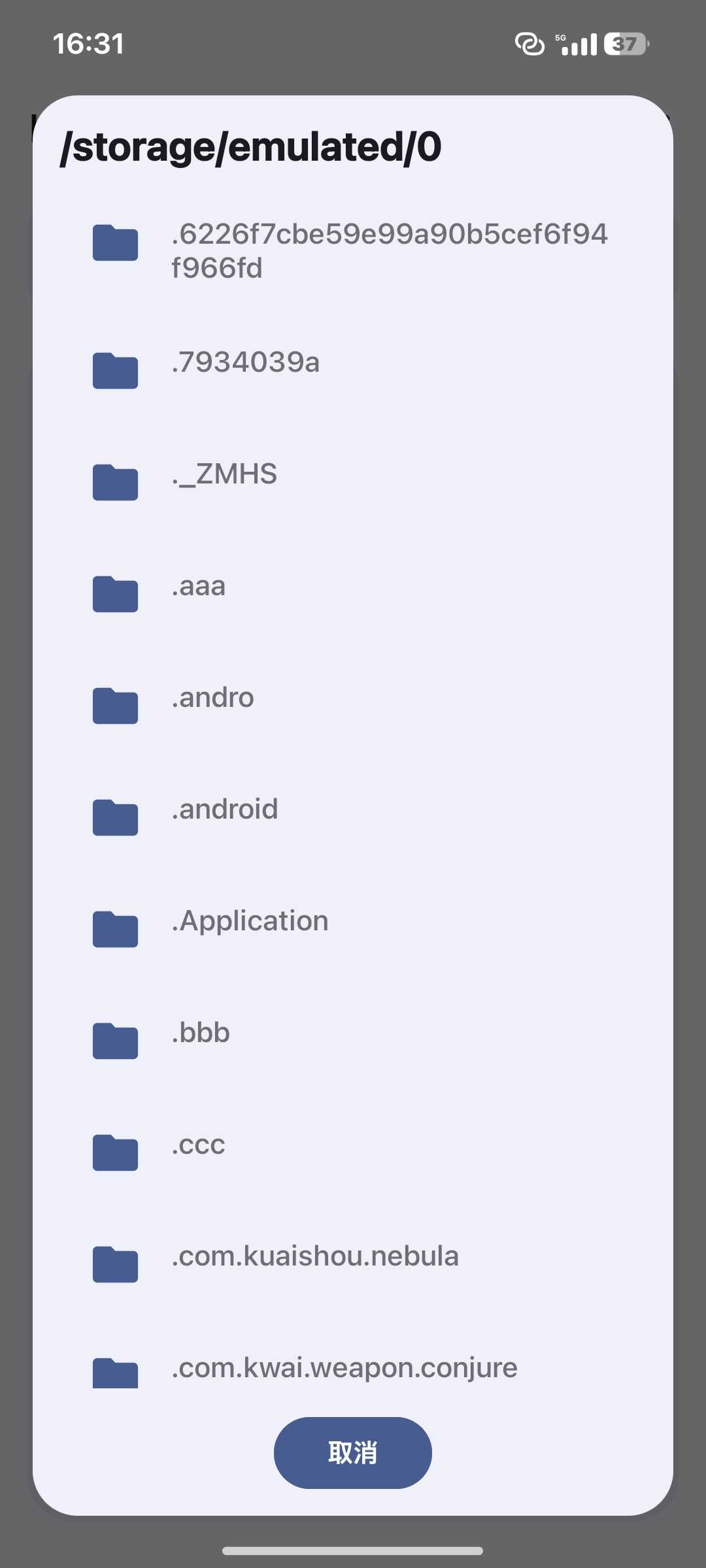
Task: Open the .6226f7cbe59e99a90b5cef6f94f966fd folder
Action: pyautogui.click(x=353, y=251)
